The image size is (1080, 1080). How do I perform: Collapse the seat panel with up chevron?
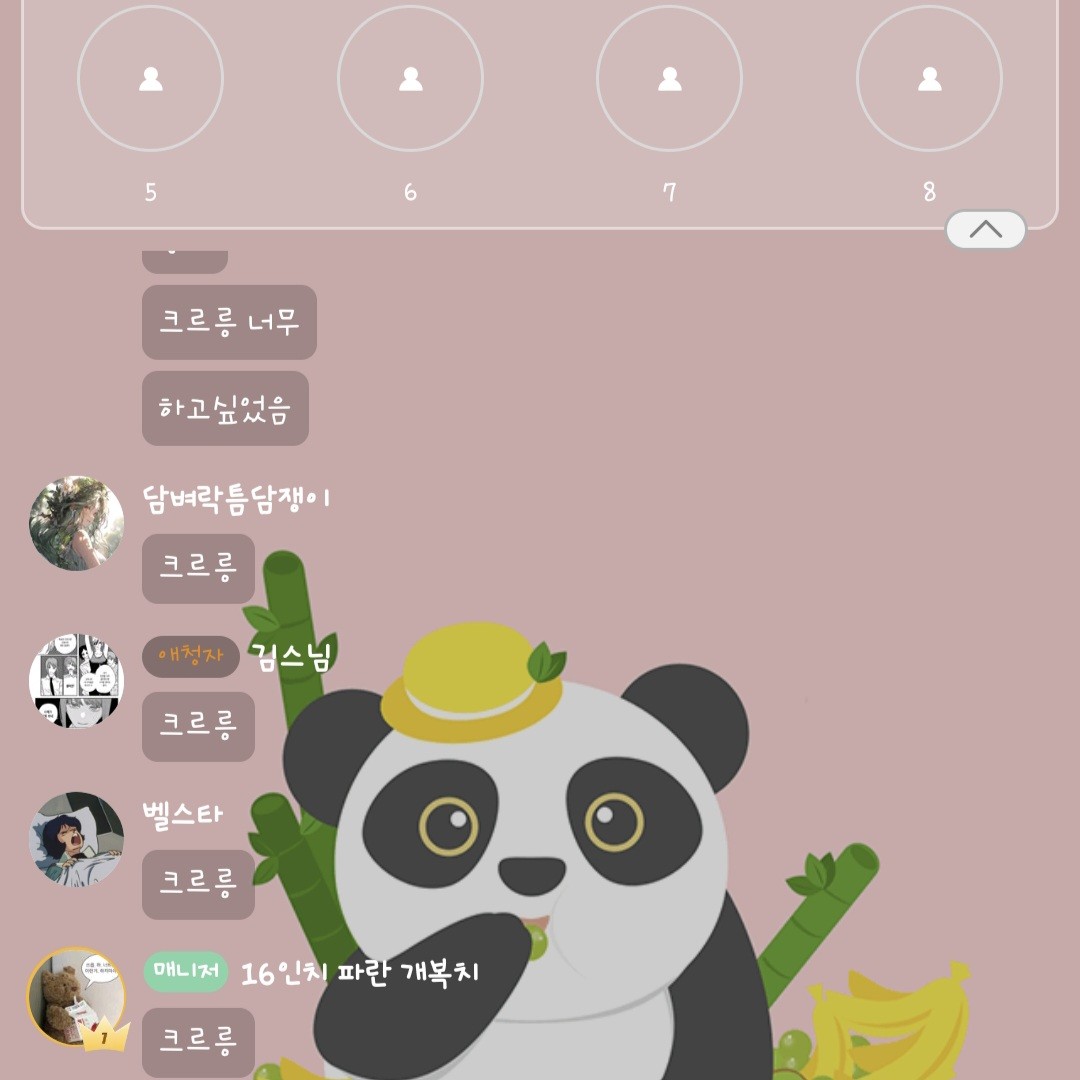(985, 230)
